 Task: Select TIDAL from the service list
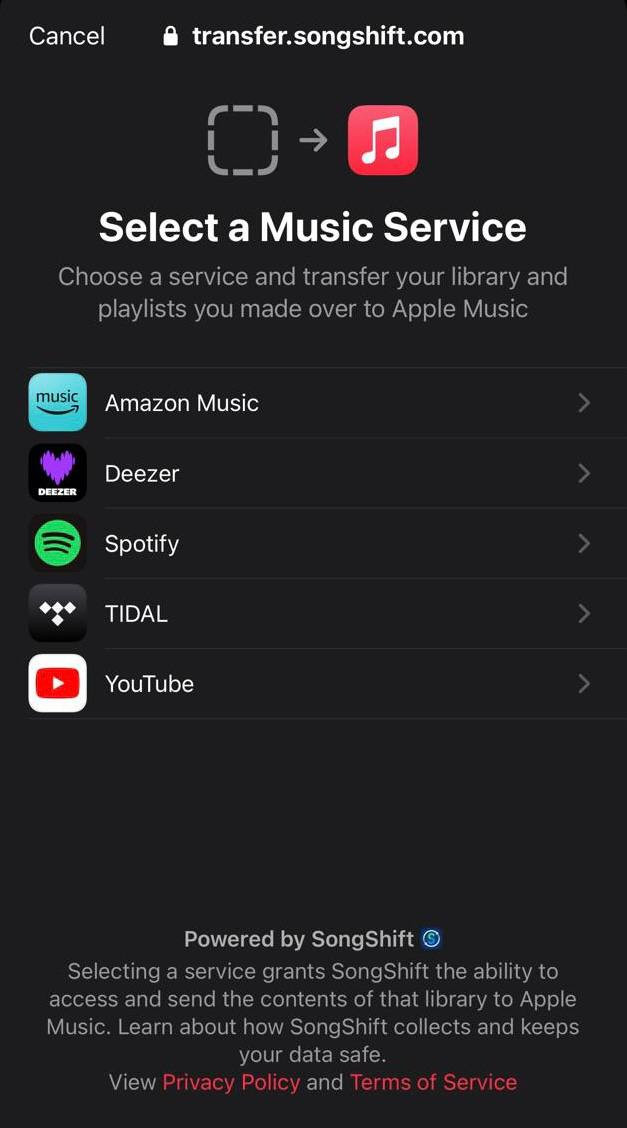[310, 614]
